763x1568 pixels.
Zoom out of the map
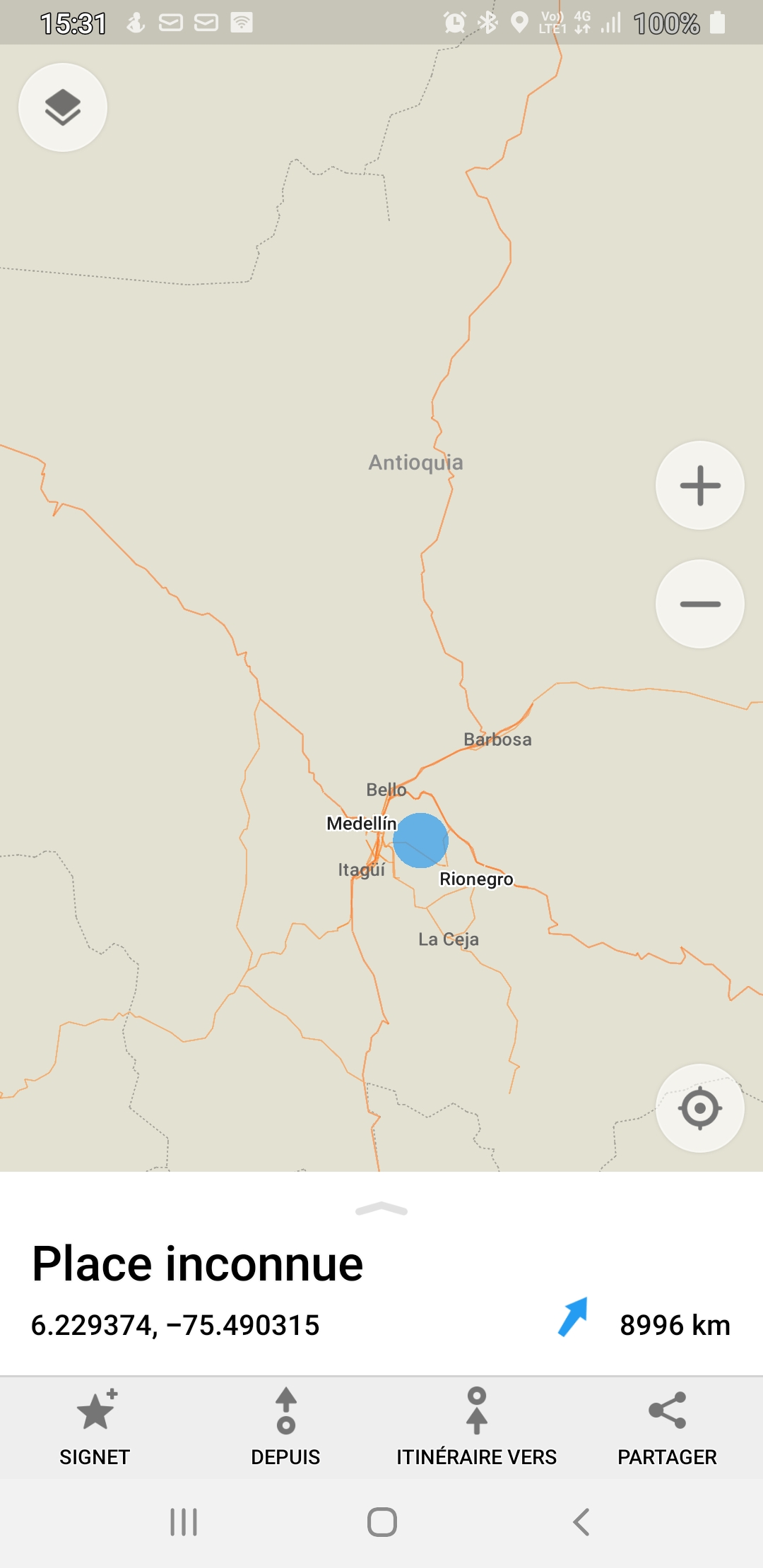(699, 604)
